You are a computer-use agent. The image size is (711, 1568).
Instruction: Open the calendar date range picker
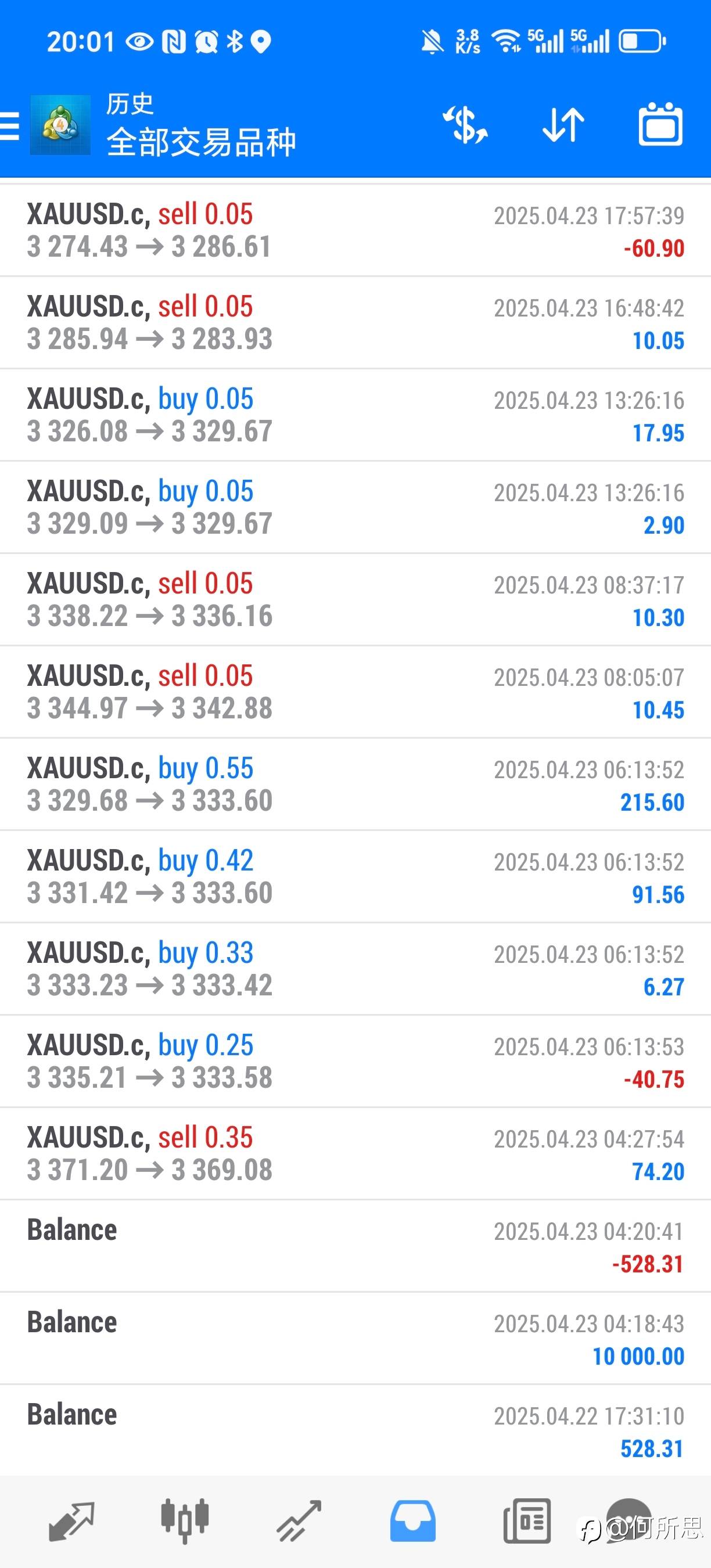pyautogui.click(x=660, y=124)
